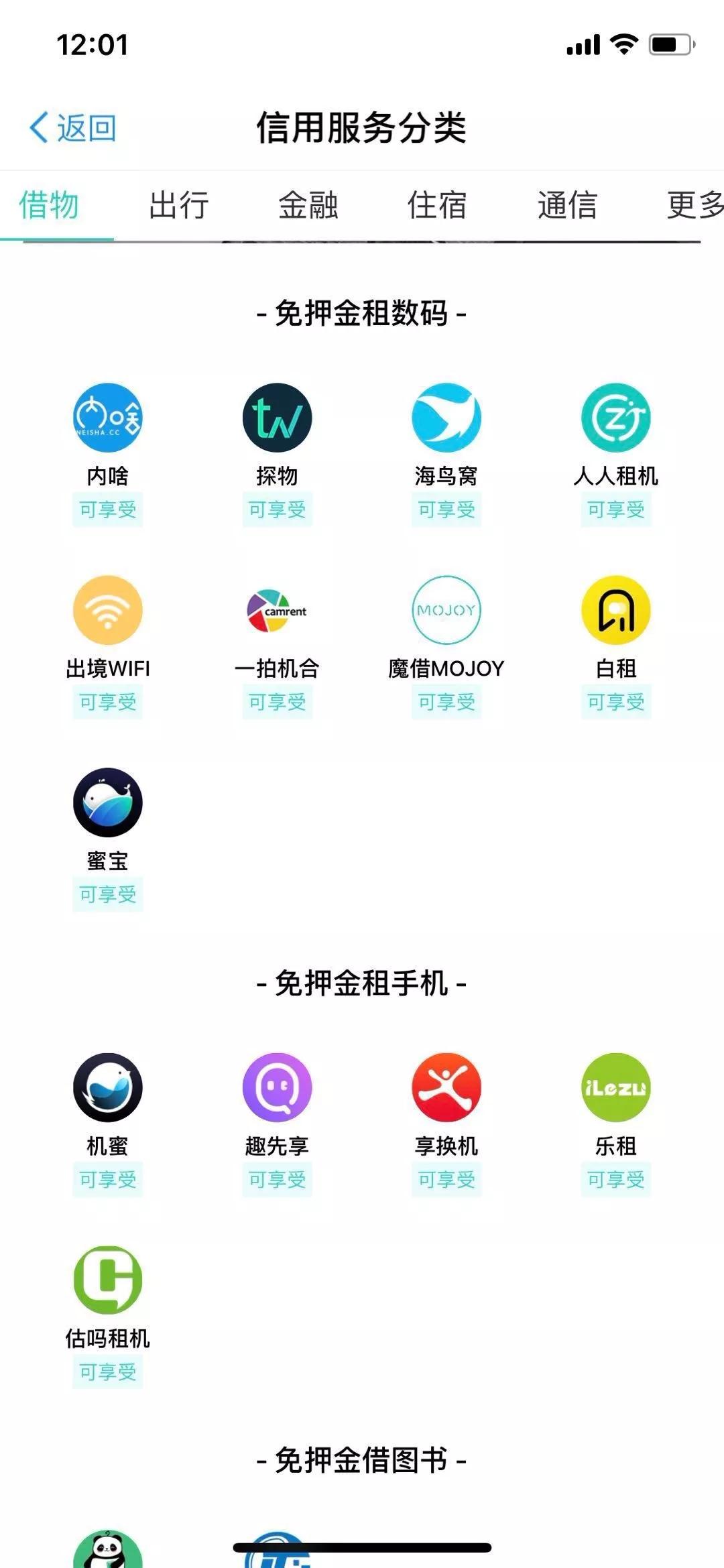Viewport: 724px width, 1568px height.
Task: Show the 更多 tab
Action: 695,205
